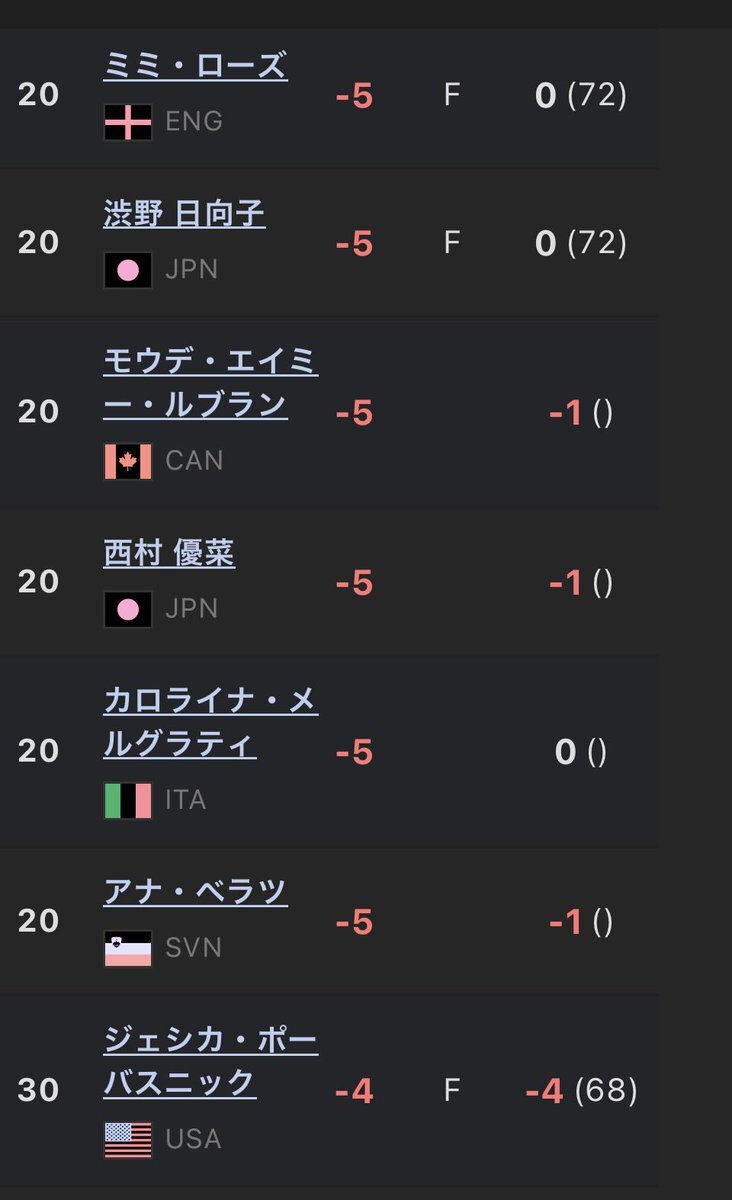
Task: Select the Slovenia flag next to アナ・ベラツ
Action: click(127, 948)
